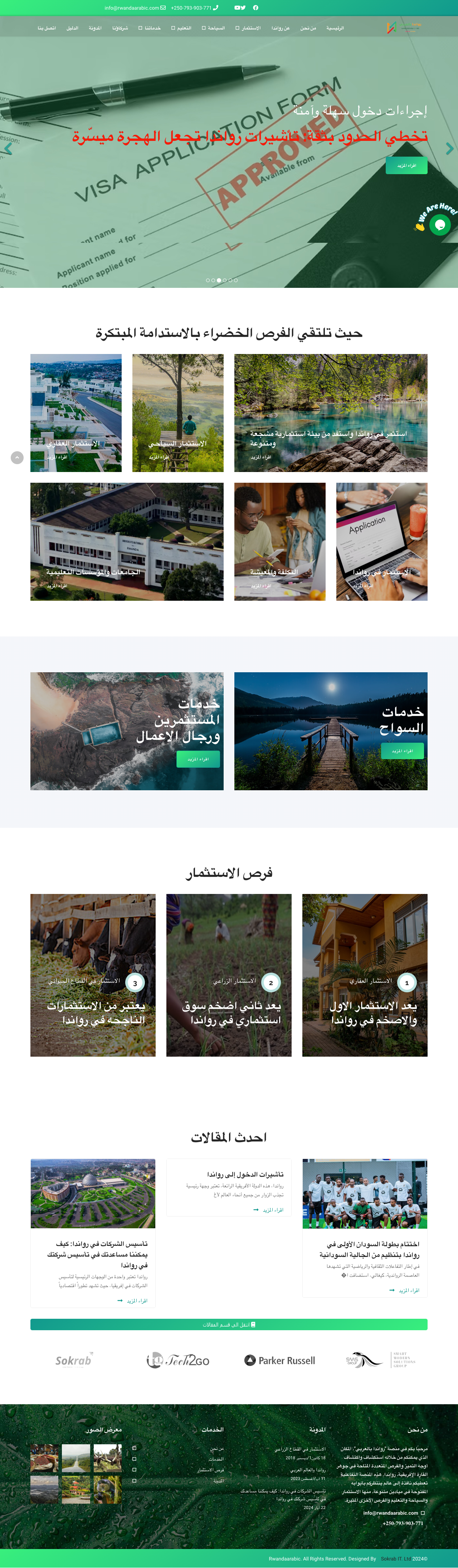Tap اقرأ المزيد on خدمات السواح card

(x=402, y=751)
